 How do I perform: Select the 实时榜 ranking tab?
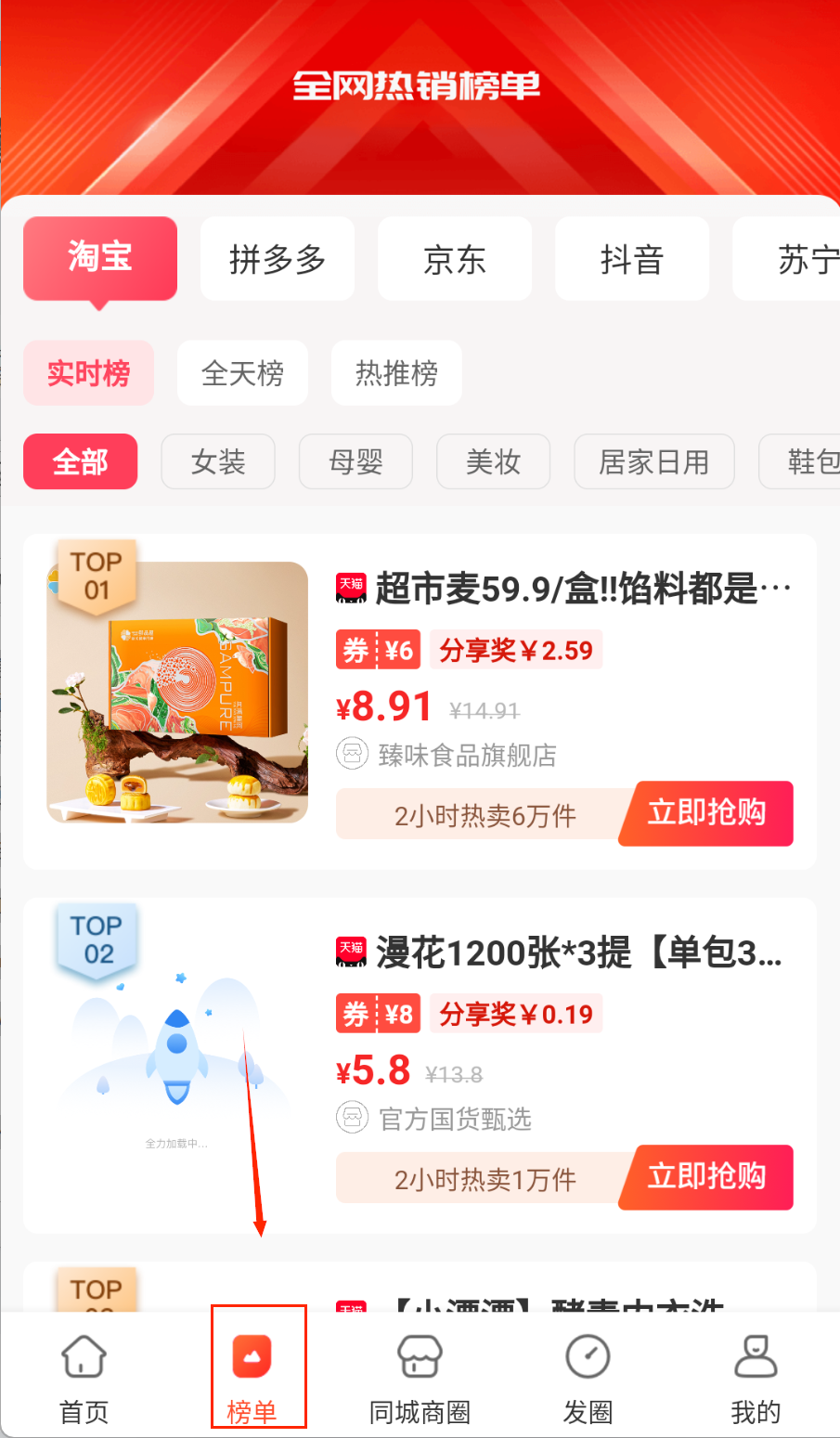[x=88, y=373]
